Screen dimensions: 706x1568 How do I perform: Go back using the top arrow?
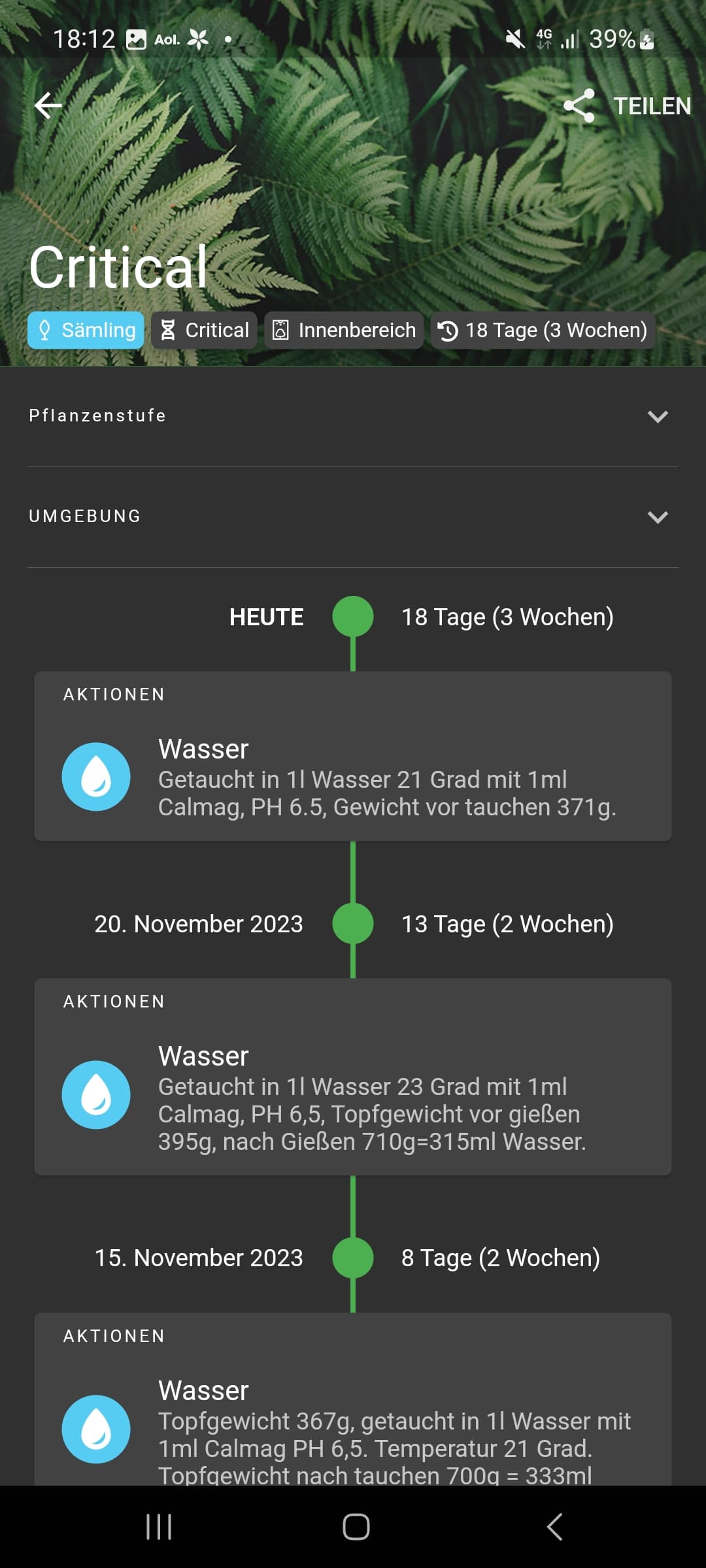(x=48, y=105)
